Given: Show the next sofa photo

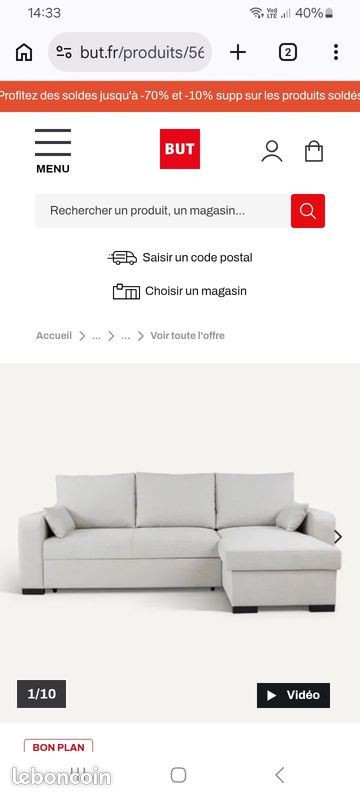Looking at the screenshot, I should pos(338,537).
